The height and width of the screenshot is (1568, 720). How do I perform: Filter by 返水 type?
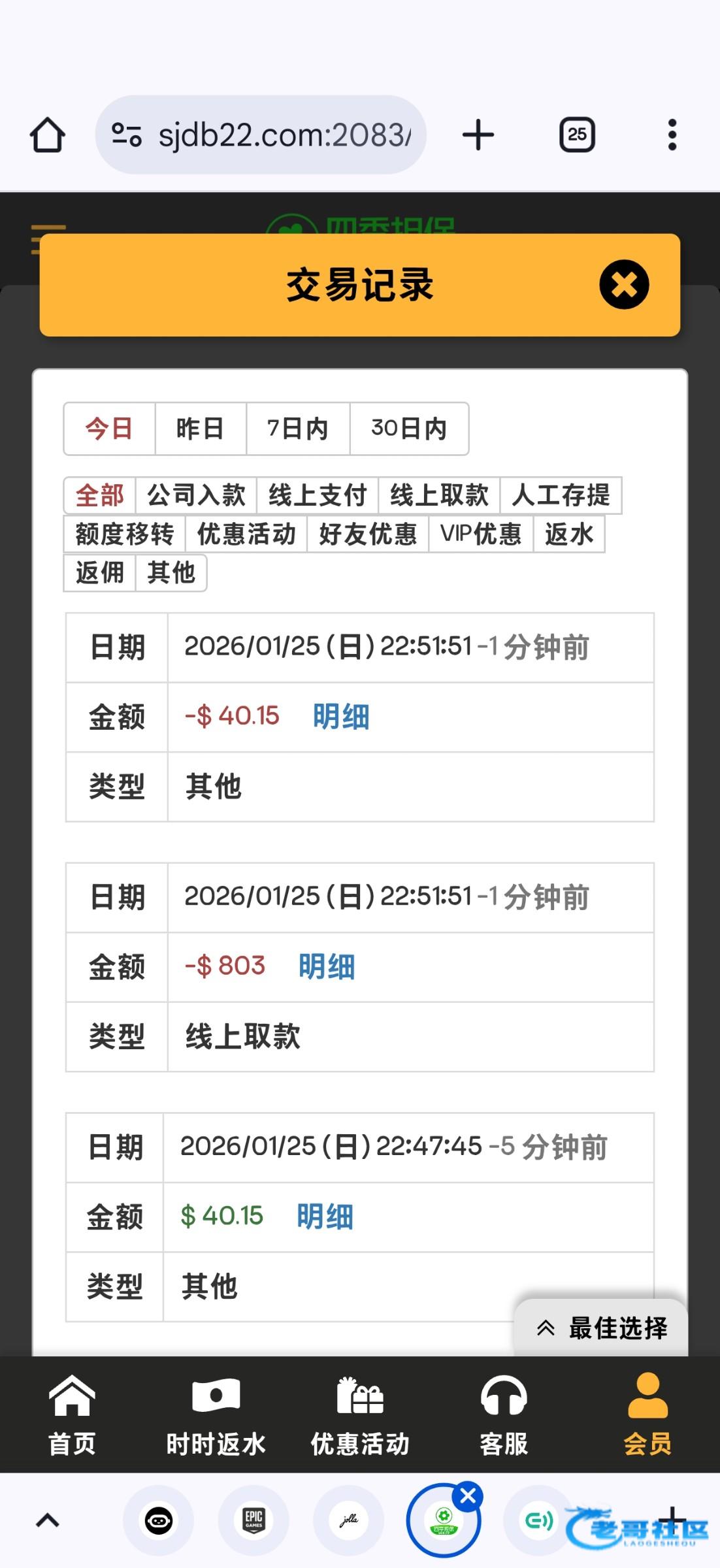pos(569,534)
